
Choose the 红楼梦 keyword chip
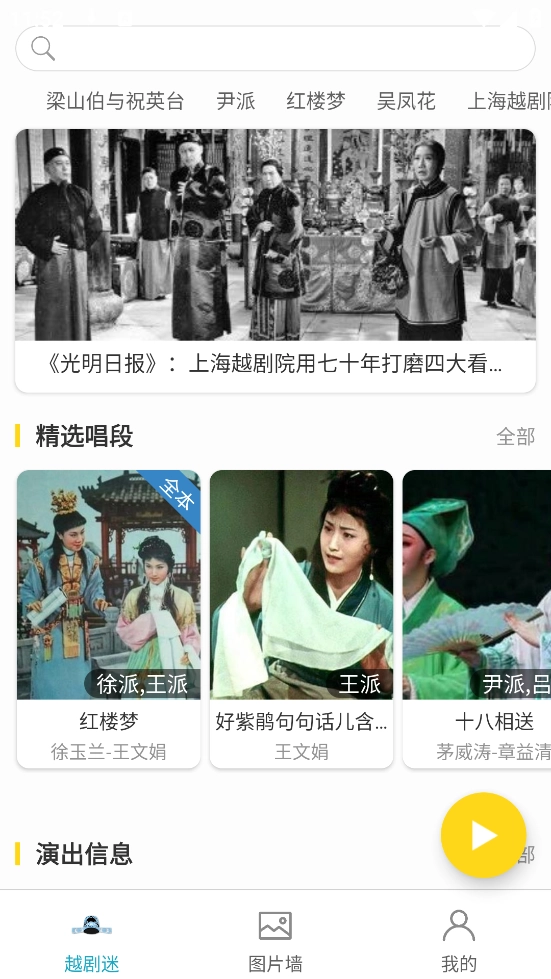pyautogui.click(x=316, y=101)
